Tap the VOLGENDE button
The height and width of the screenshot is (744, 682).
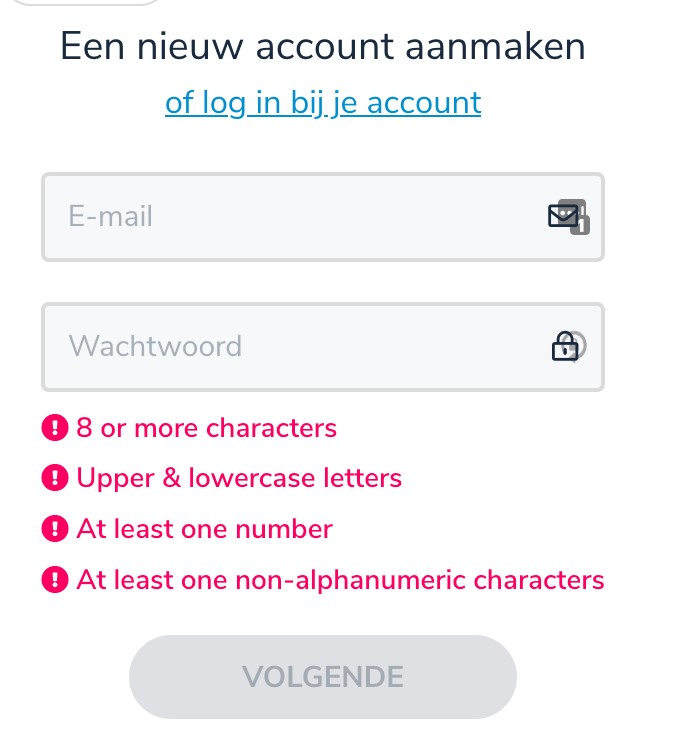[322, 677]
